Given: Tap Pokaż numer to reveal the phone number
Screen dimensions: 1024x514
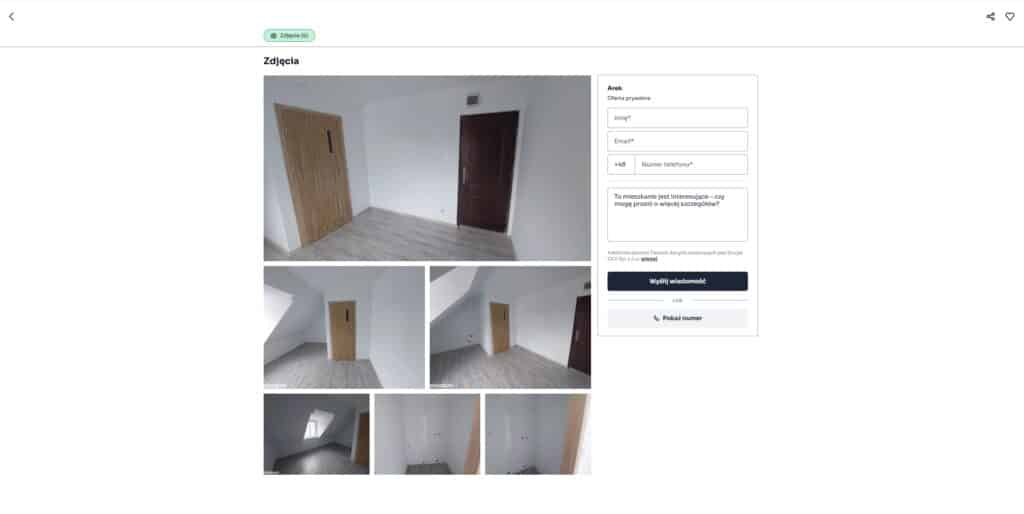Looking at the screenshot, I should (677, 318).
